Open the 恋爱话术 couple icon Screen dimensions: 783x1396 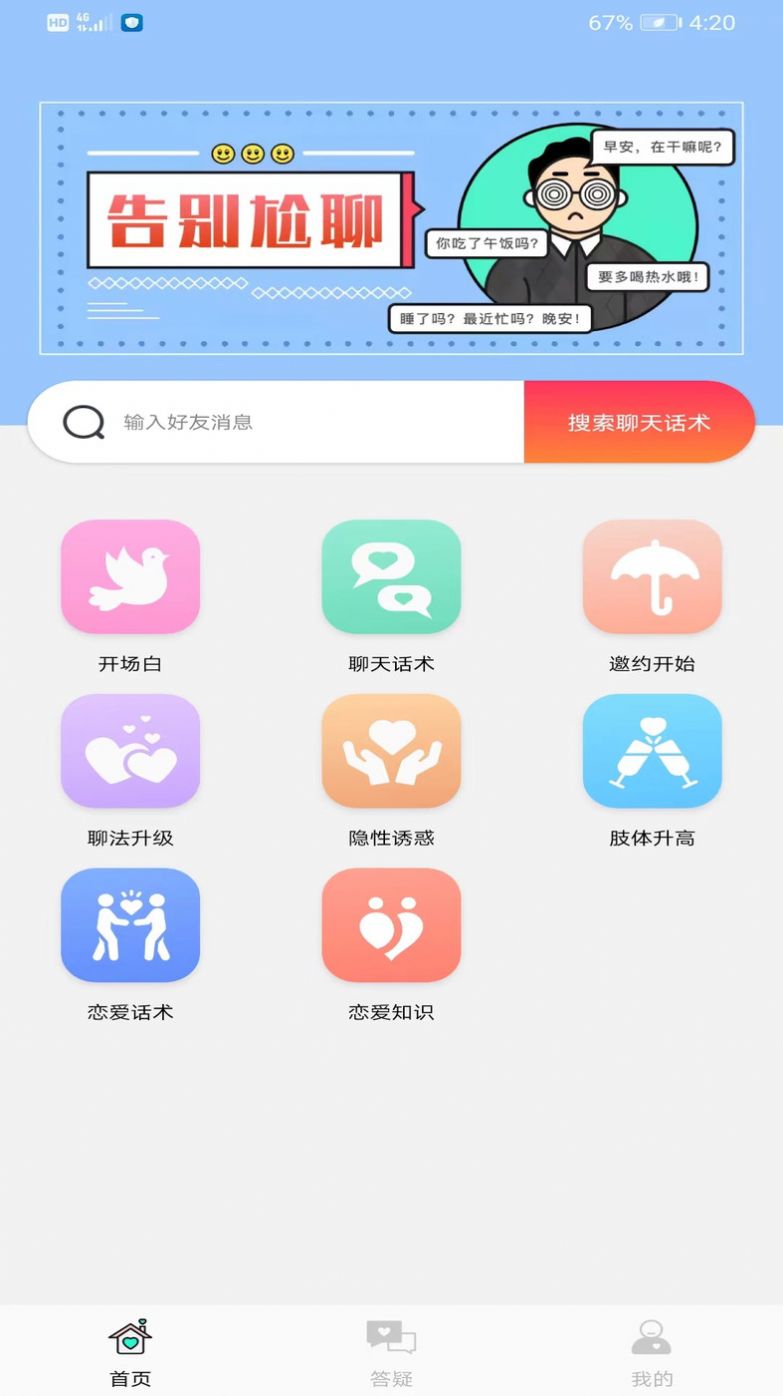click(130, 924)
